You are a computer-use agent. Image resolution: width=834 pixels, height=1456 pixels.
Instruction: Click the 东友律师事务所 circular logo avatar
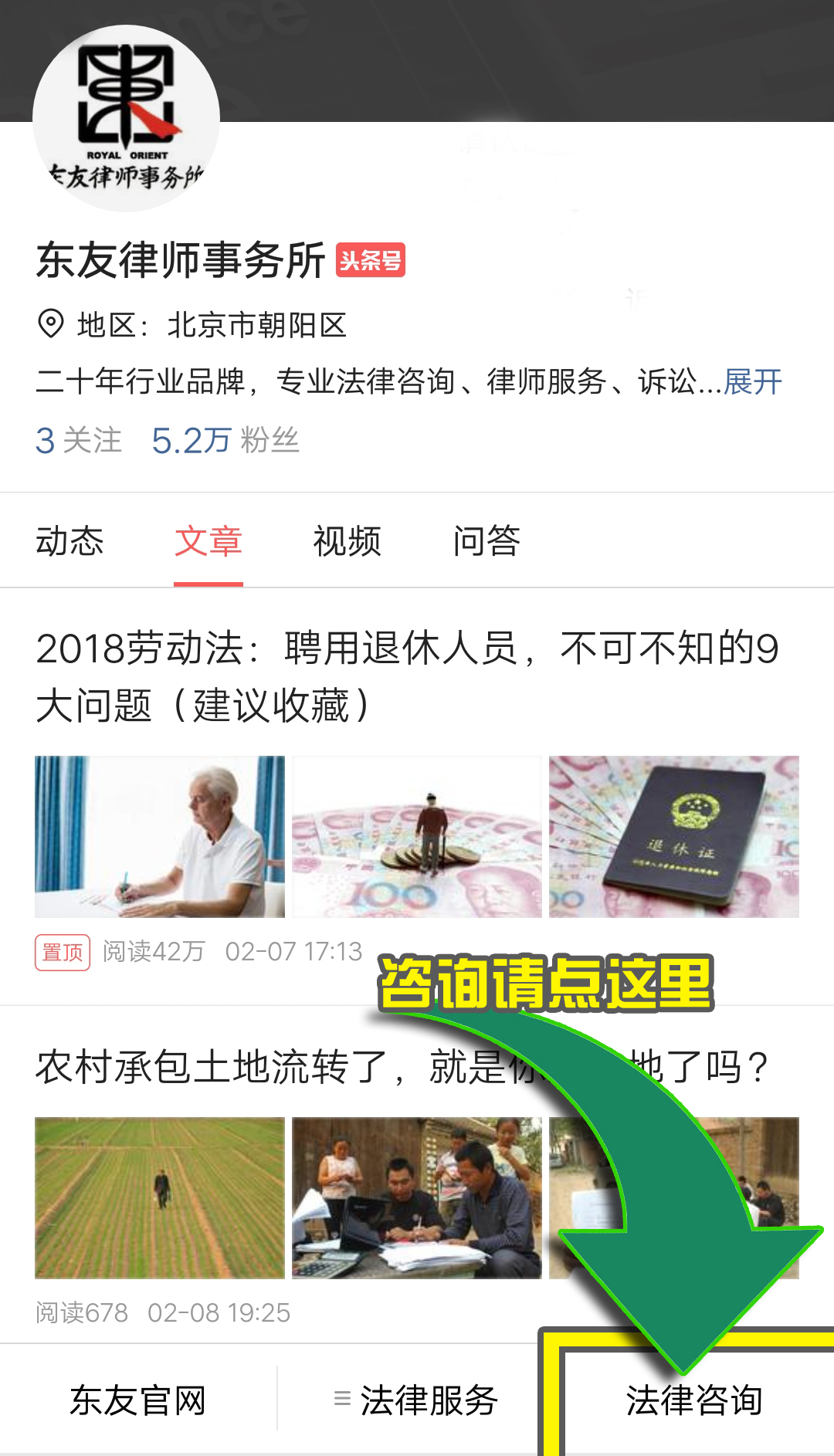(126, 120)
